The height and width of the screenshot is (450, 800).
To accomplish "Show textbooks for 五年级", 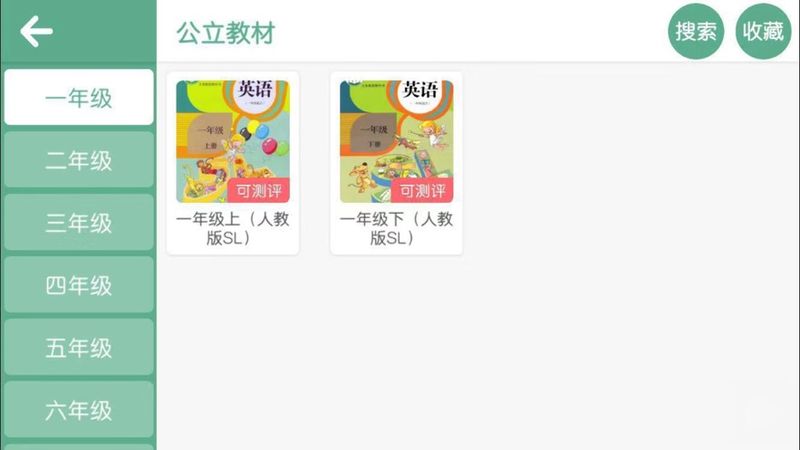I will point(79,348).
